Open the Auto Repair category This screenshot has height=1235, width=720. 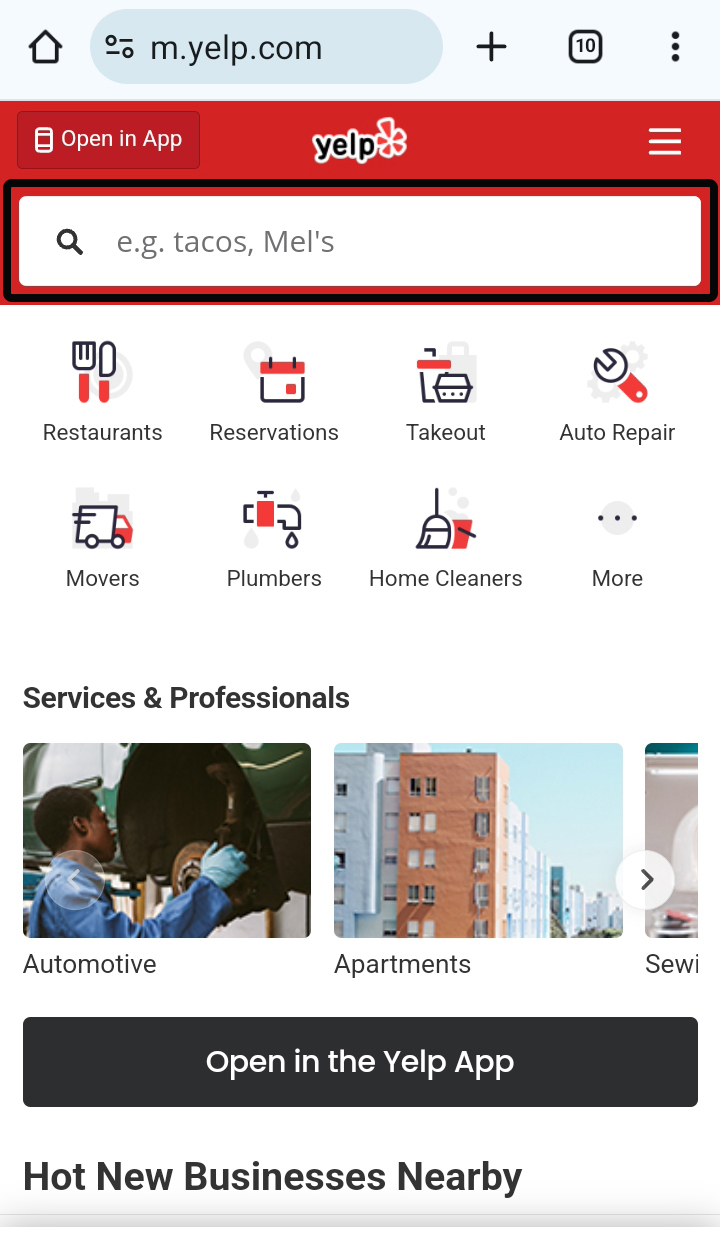click(617, 391)
